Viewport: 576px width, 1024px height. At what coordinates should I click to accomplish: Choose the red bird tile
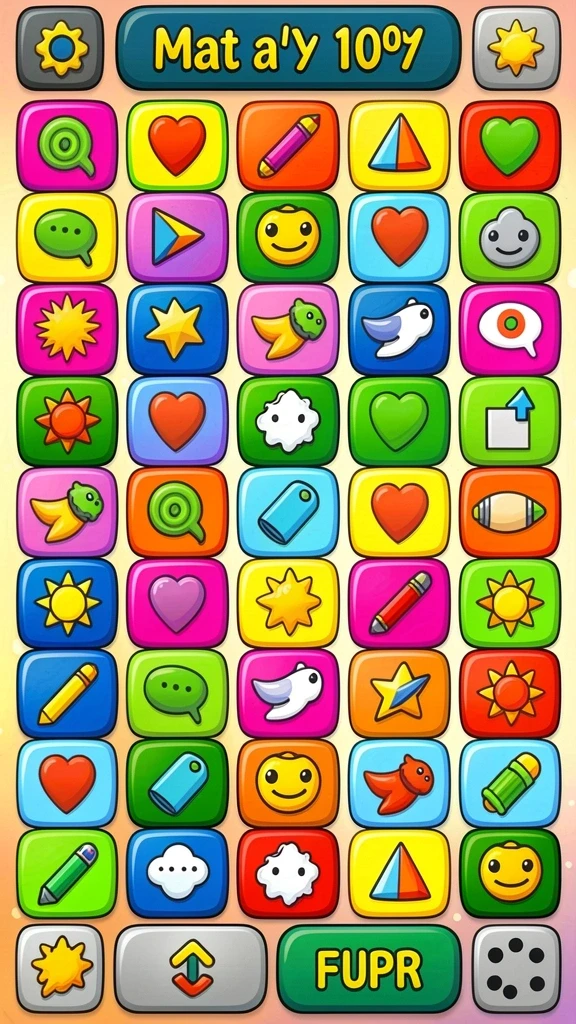click(399, 783)
